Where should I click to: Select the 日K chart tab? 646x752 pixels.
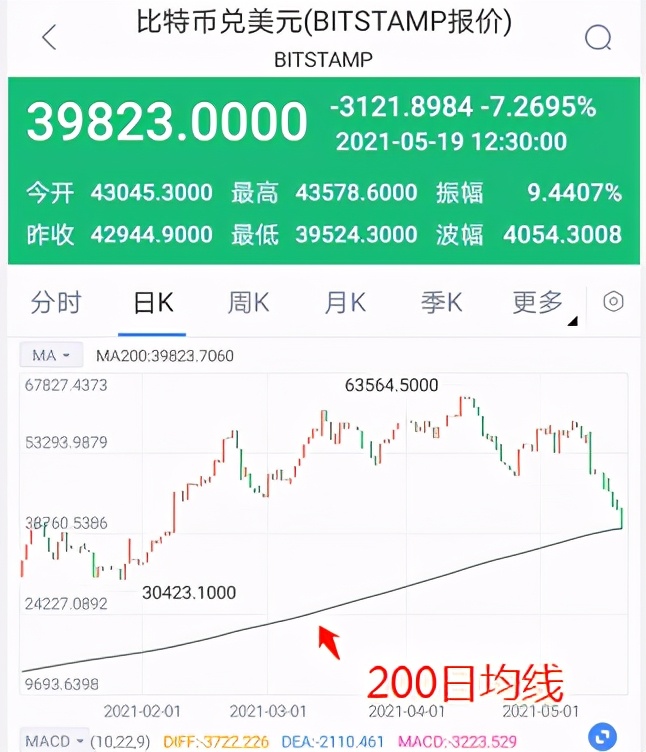[x=153, y=302]
